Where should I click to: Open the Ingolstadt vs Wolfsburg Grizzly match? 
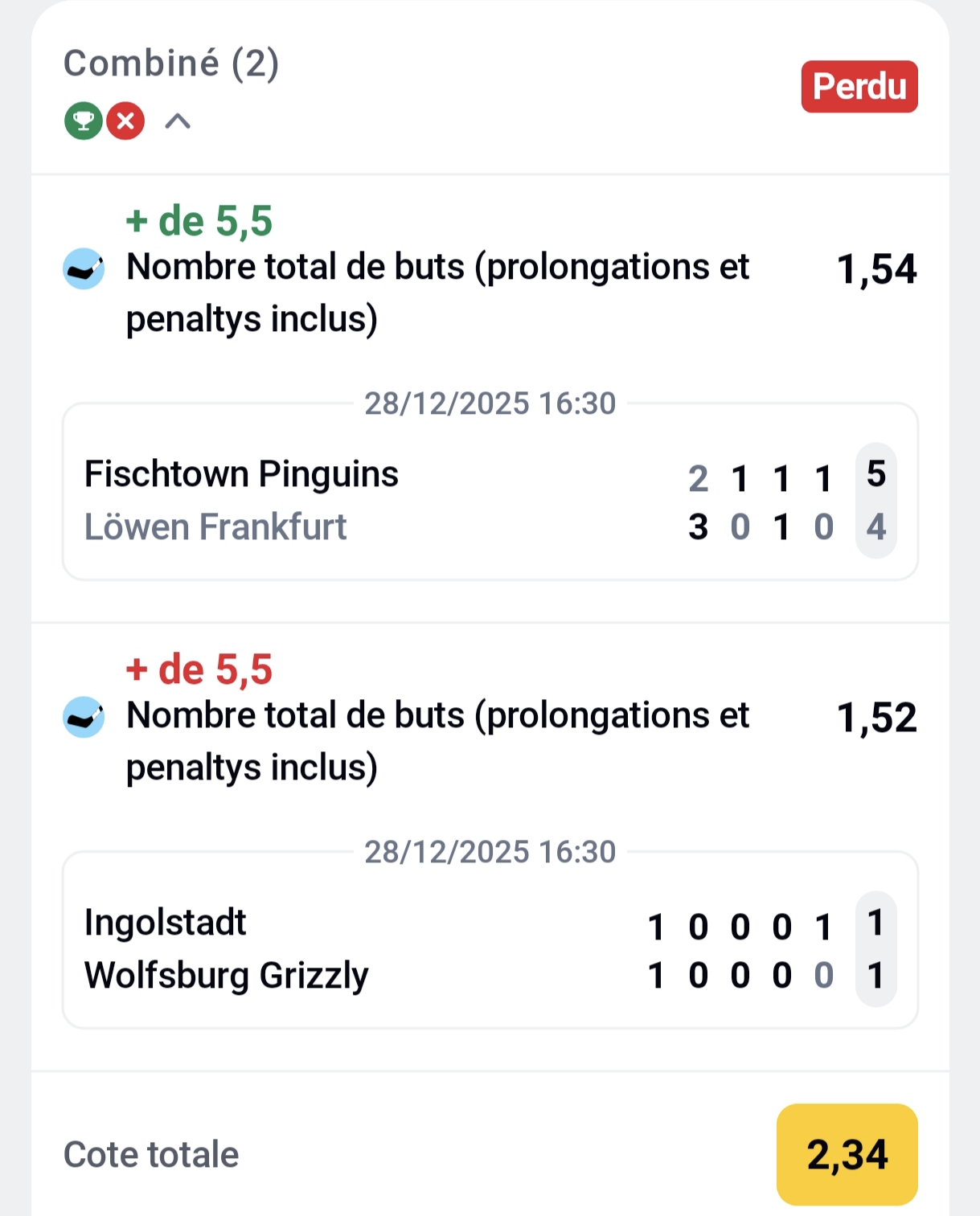490,948
